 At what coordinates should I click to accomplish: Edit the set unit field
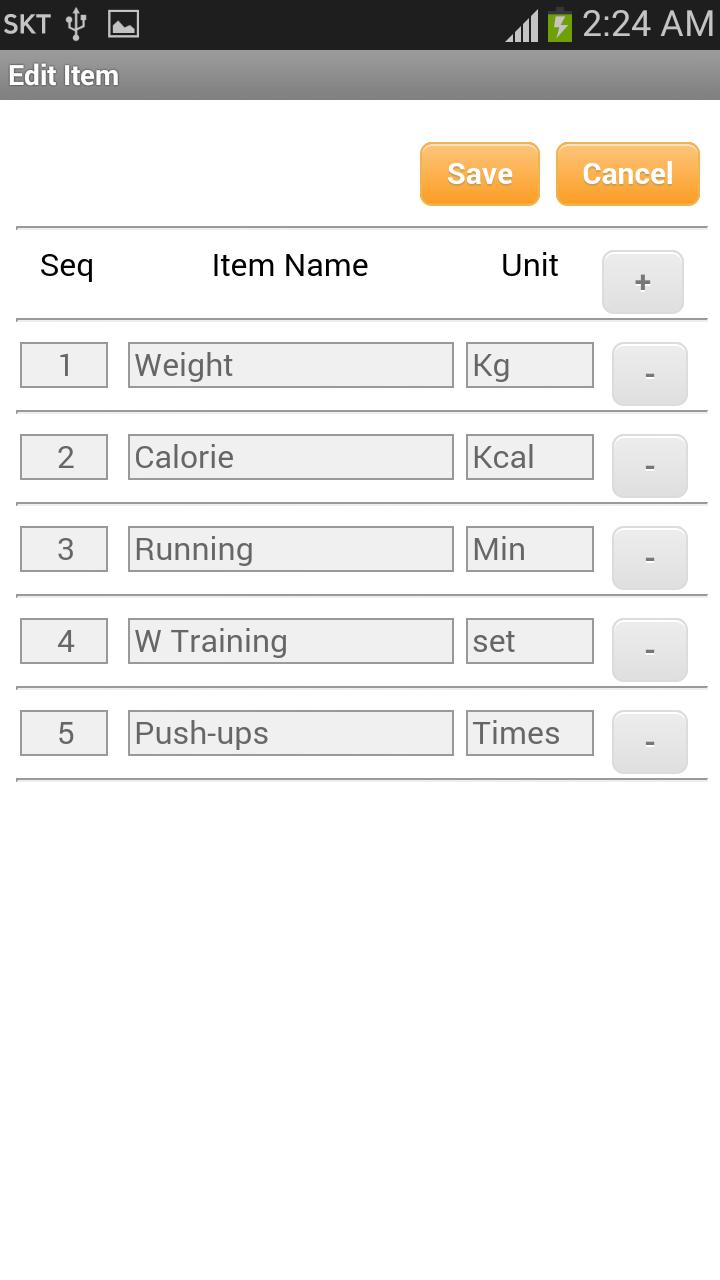pos(529,641)
